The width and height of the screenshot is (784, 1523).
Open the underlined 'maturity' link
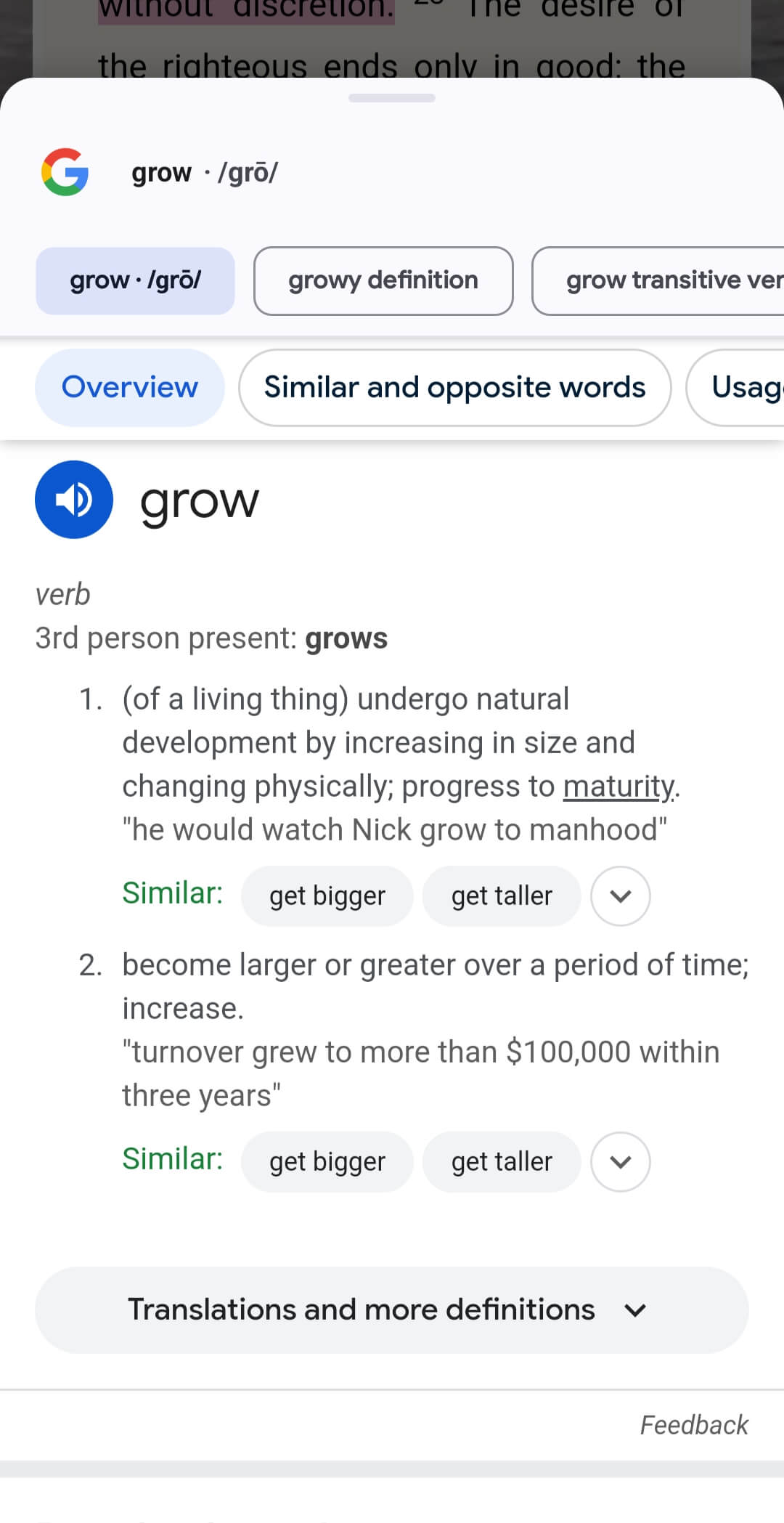pos(619,786)
